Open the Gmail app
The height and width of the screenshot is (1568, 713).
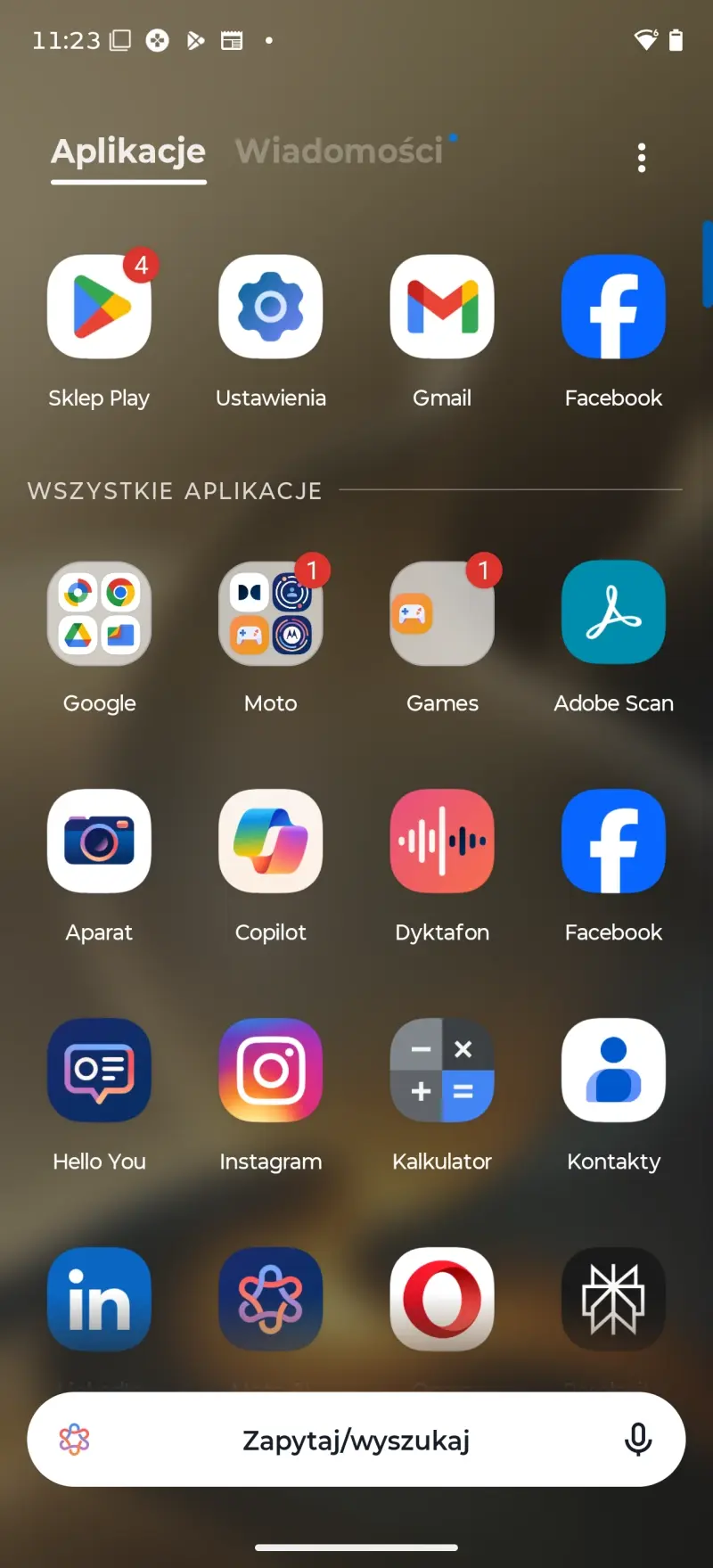point(442,308)
